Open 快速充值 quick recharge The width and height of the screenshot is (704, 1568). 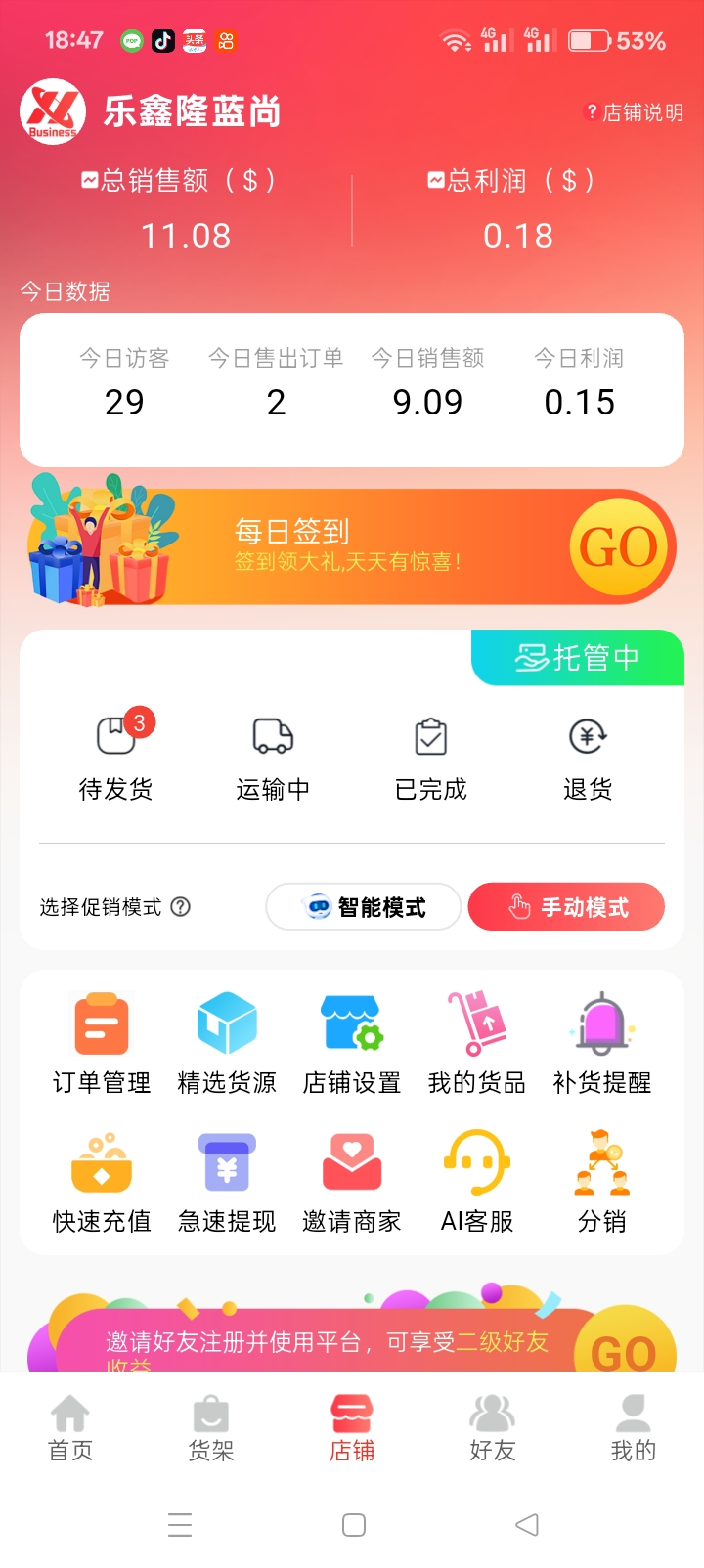coord(102,1181)
